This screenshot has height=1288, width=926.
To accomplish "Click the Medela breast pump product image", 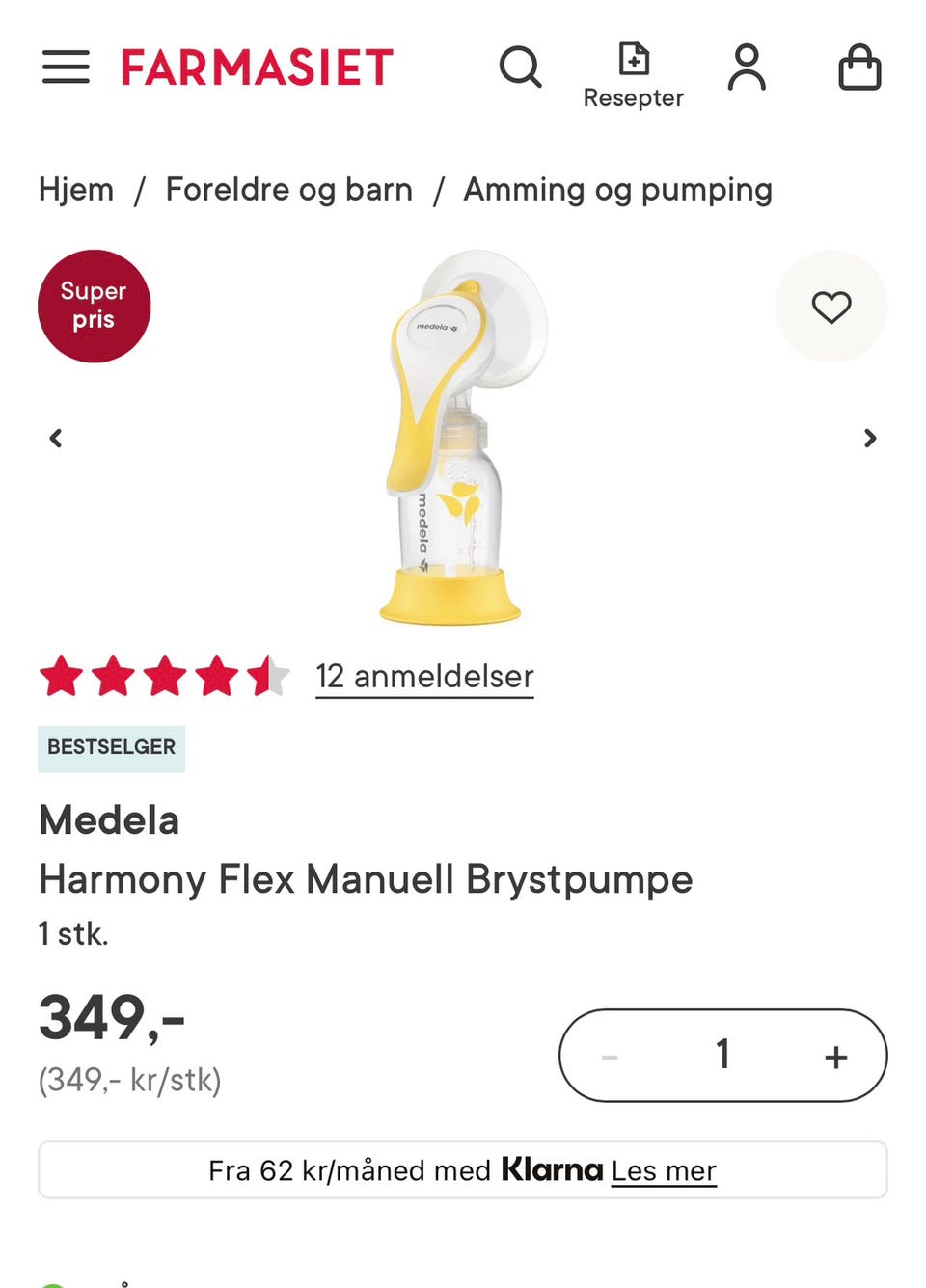I will 453,439.
